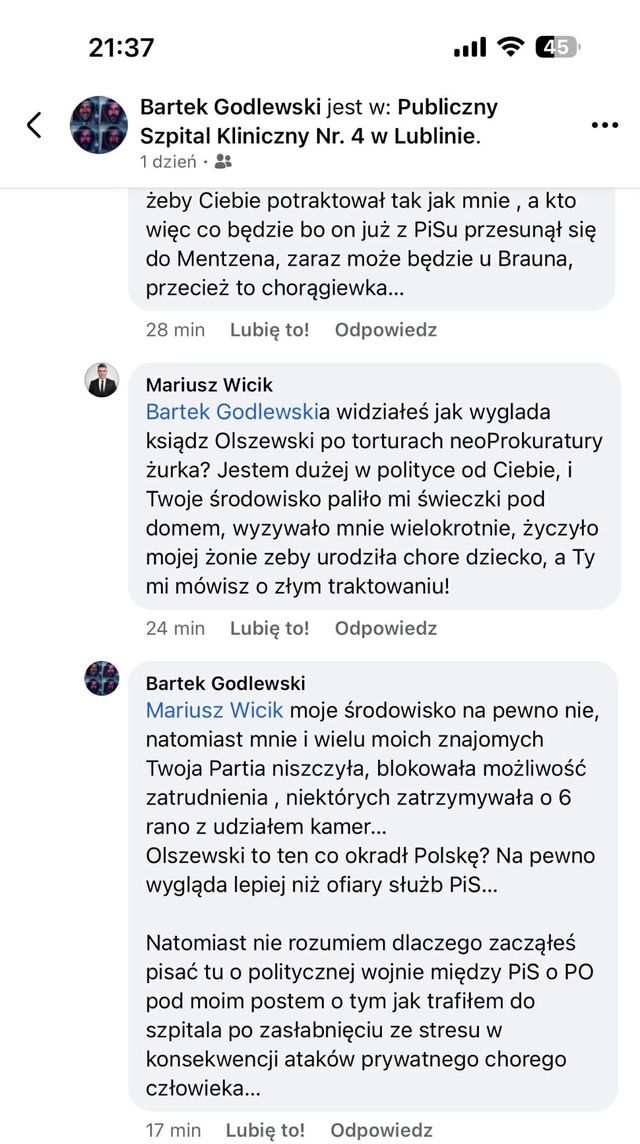
Task: Like Mariusz Wicik's 24 min comment
Action: coord(269,628)
